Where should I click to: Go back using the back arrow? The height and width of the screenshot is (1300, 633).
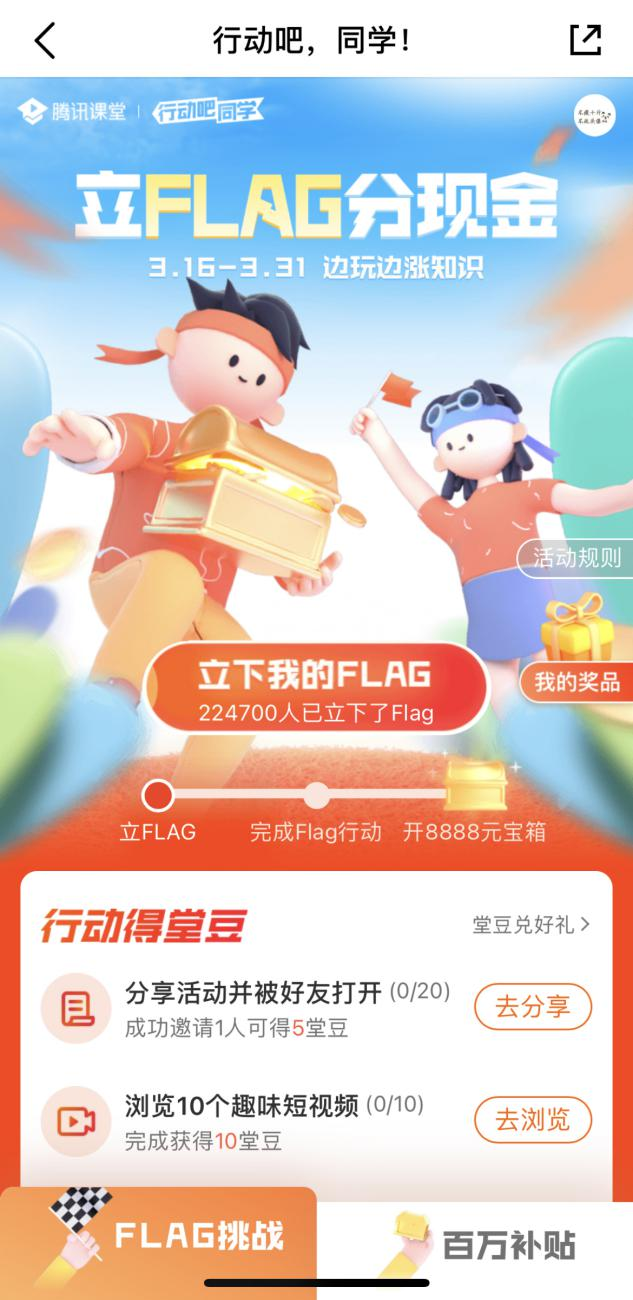coord(45,40)
